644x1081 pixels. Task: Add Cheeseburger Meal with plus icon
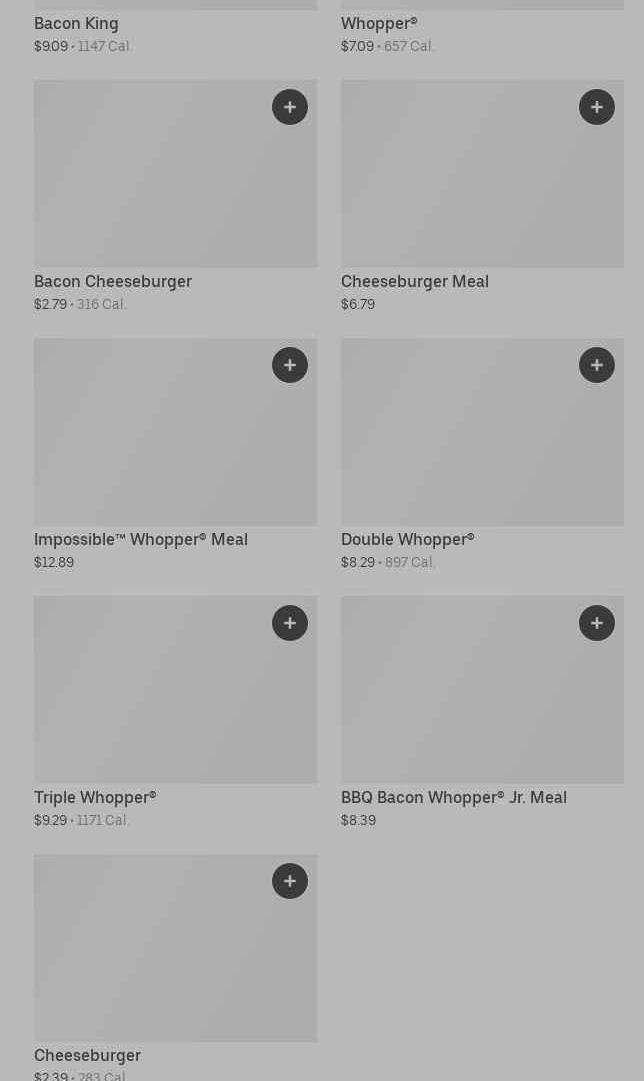597,107
